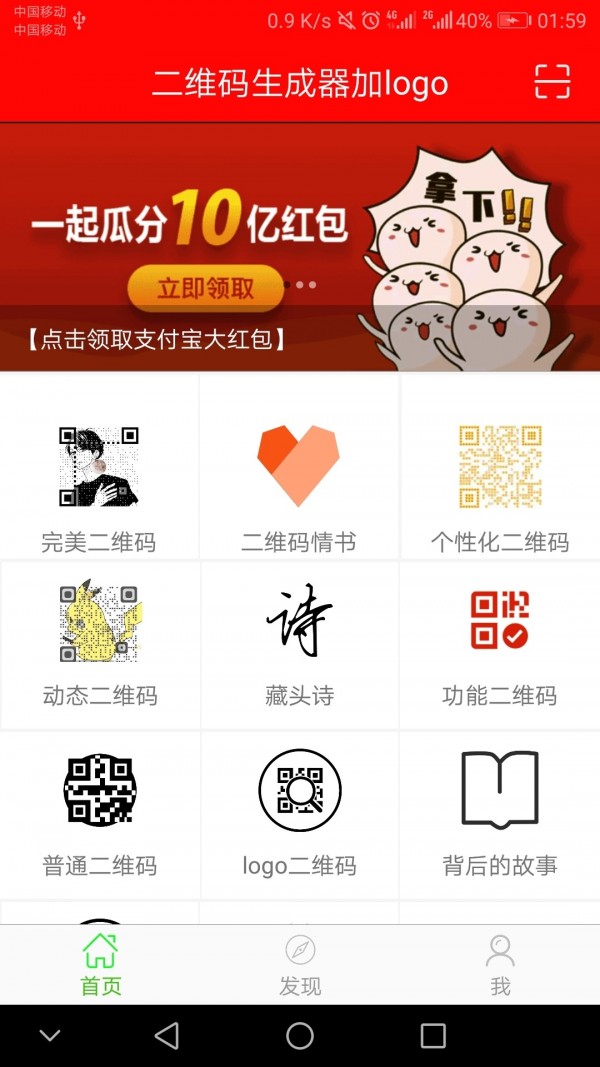Tap the system back button
600x1067 pixels.
pyautogui.click(x=167, y=1035)
